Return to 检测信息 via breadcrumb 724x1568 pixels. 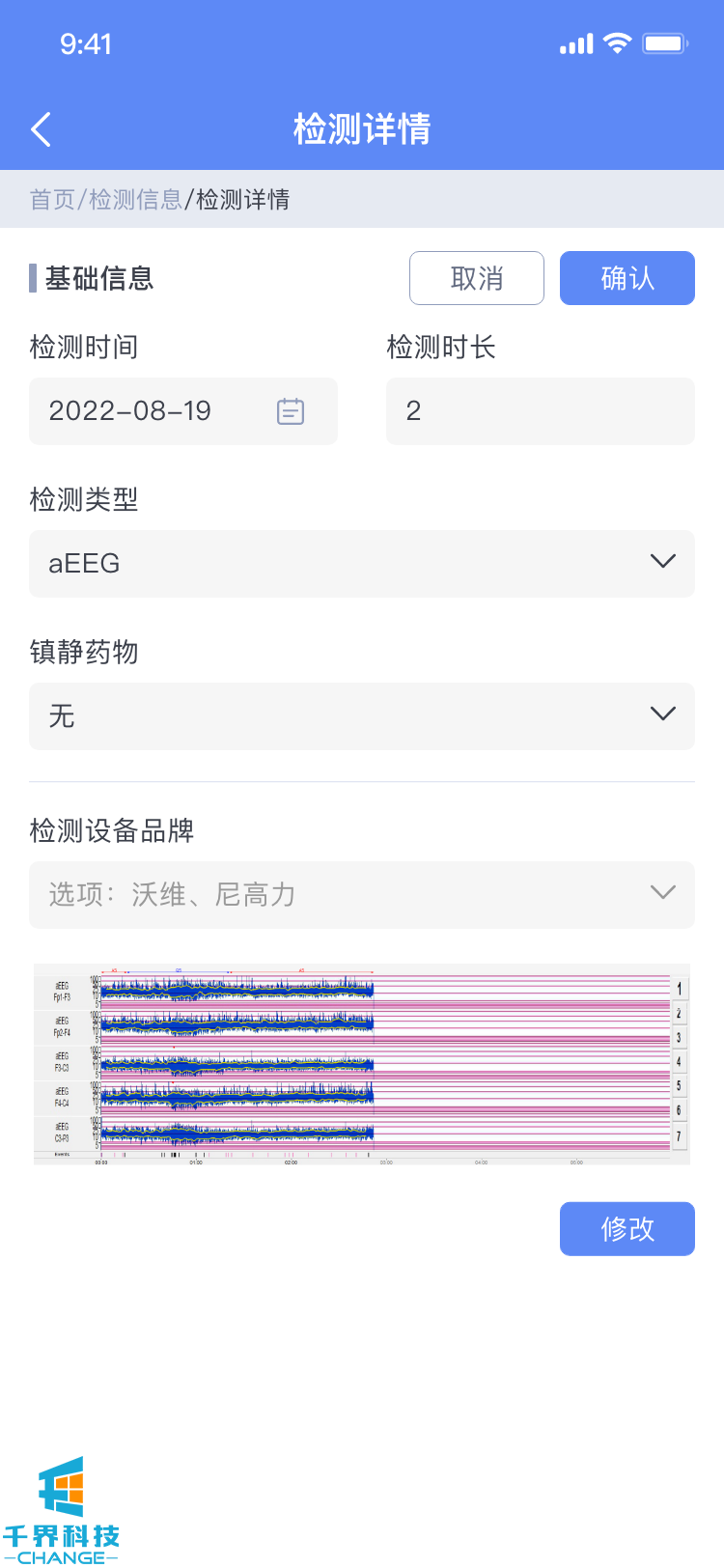pyautogui.click(x=135, y=200)
